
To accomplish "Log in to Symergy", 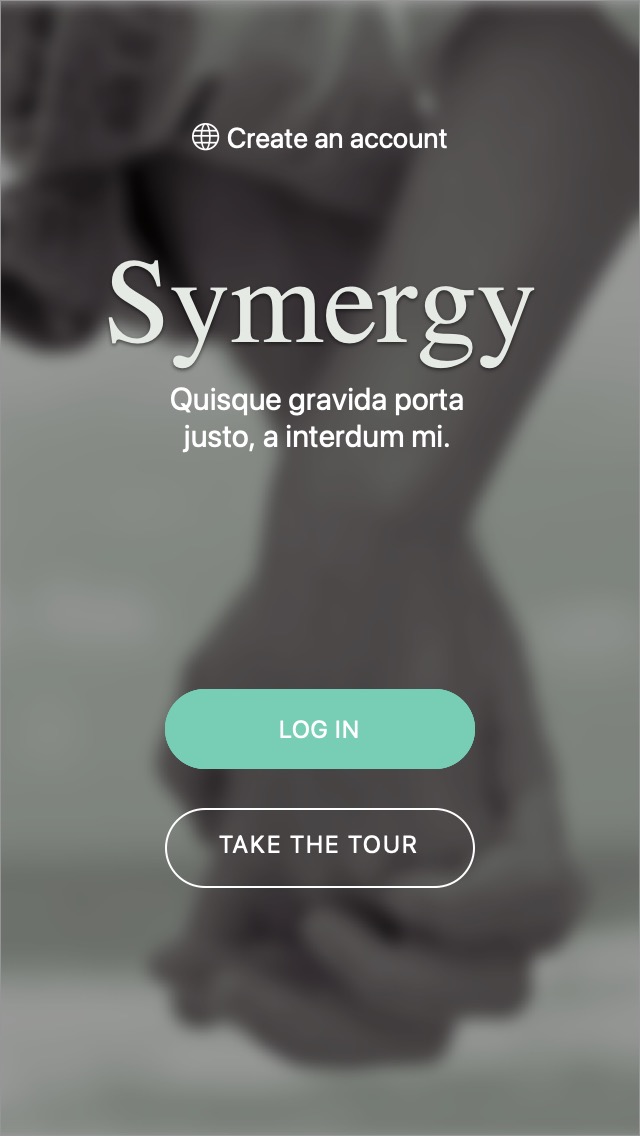I will (319, 729).
